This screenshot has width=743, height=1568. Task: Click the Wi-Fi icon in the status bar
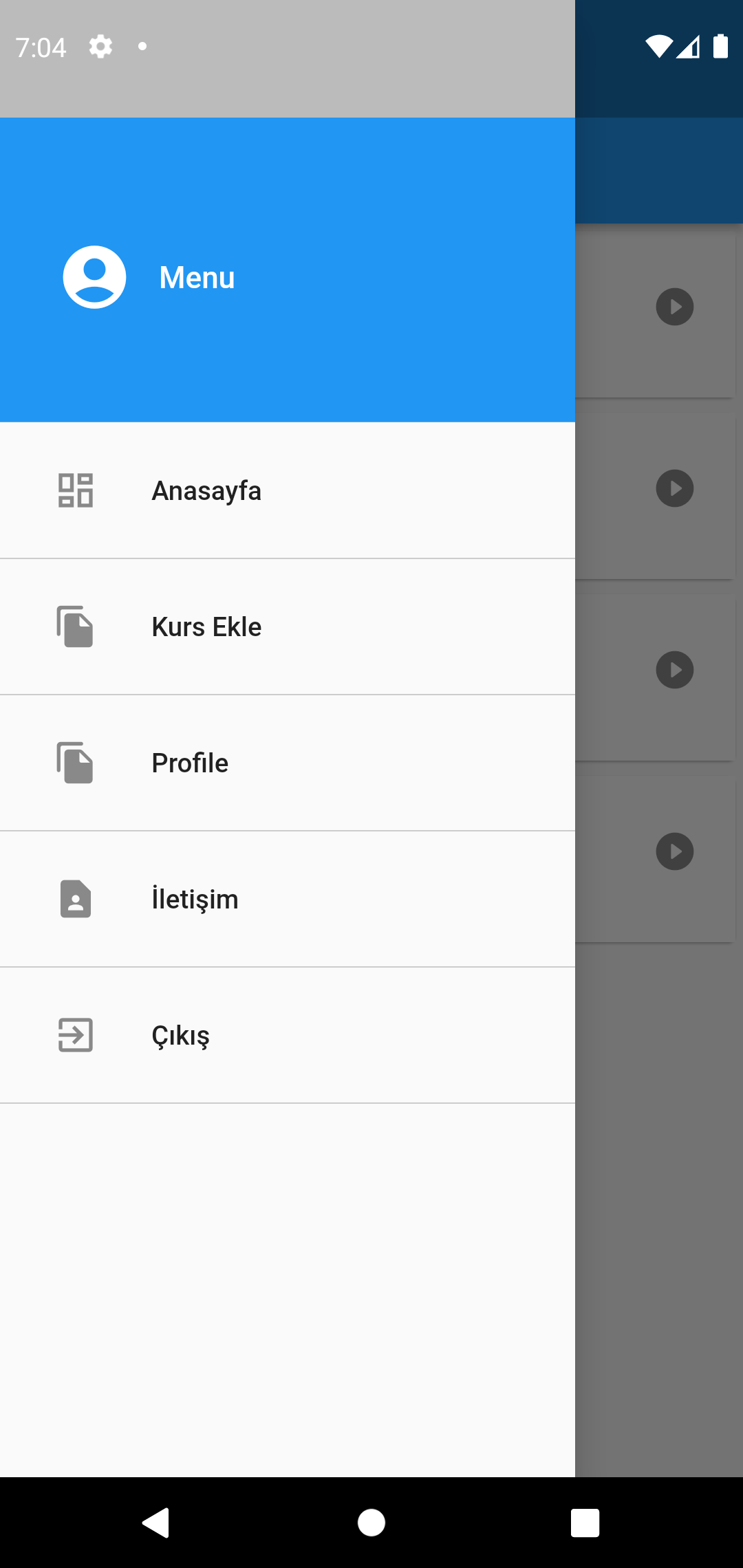657,46
